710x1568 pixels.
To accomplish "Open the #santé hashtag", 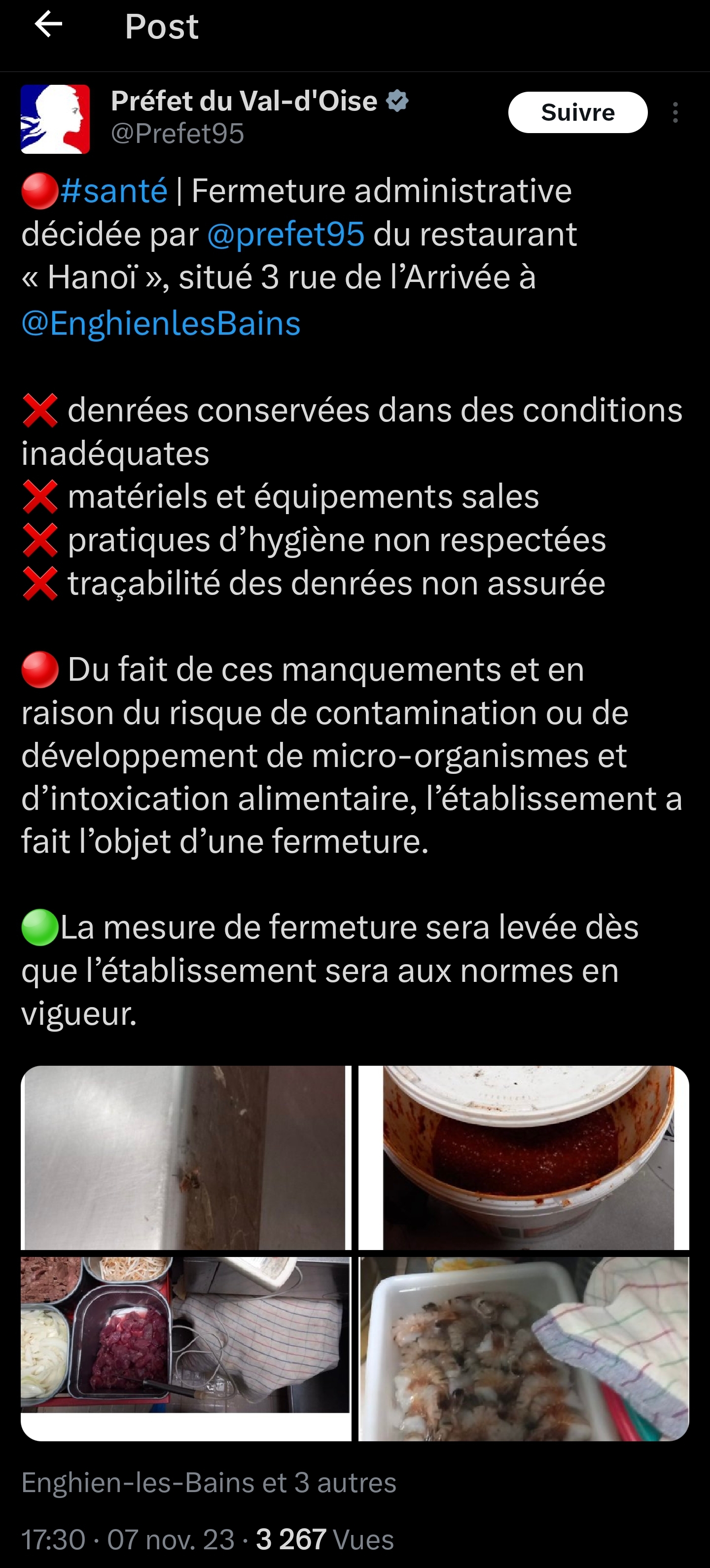I will pos(114,191).
